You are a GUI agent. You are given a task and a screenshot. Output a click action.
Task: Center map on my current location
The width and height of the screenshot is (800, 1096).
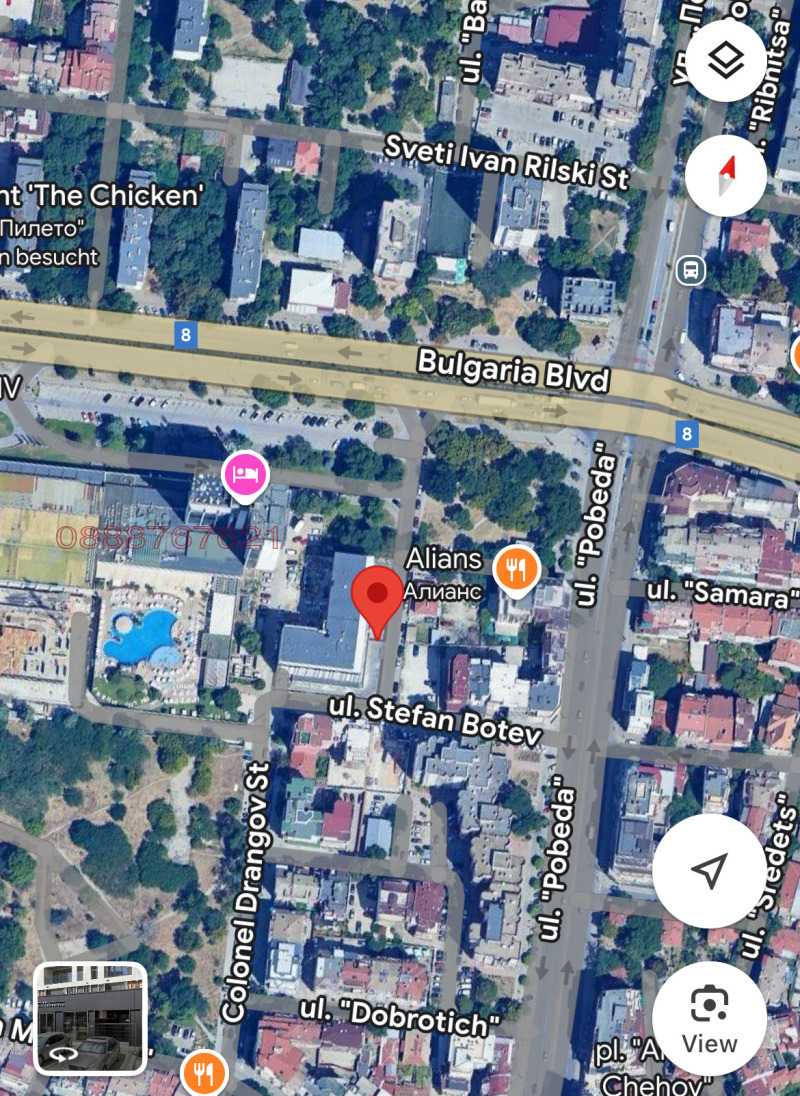tap(709, 871)
